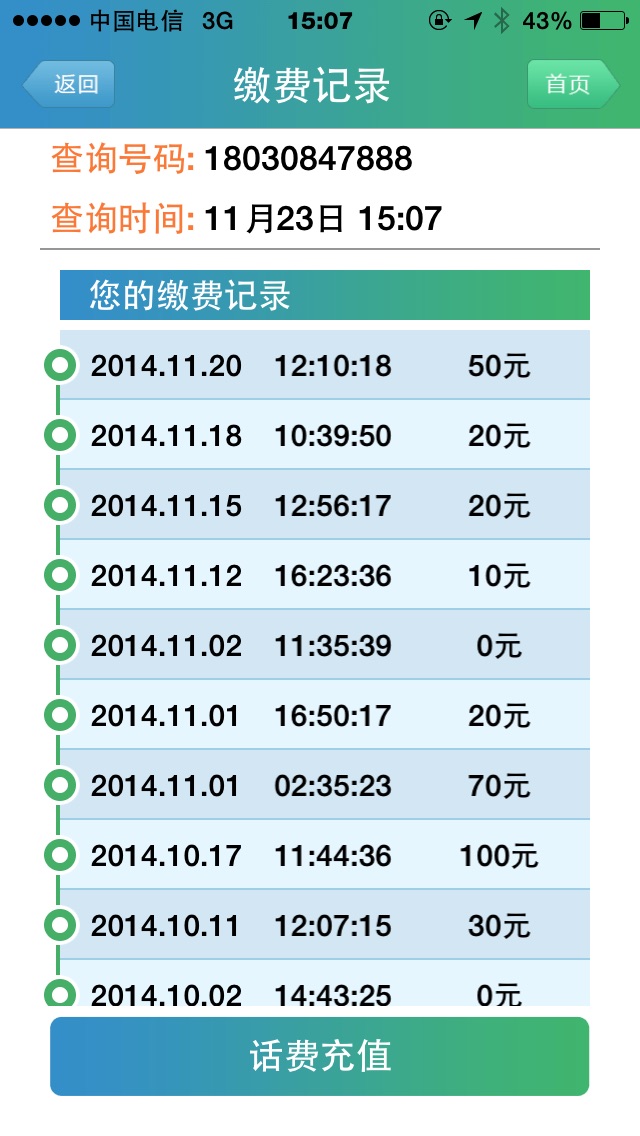Go to 首页 home page
The width and height of the screenshot is (640, 1136).
click(572, 84)
